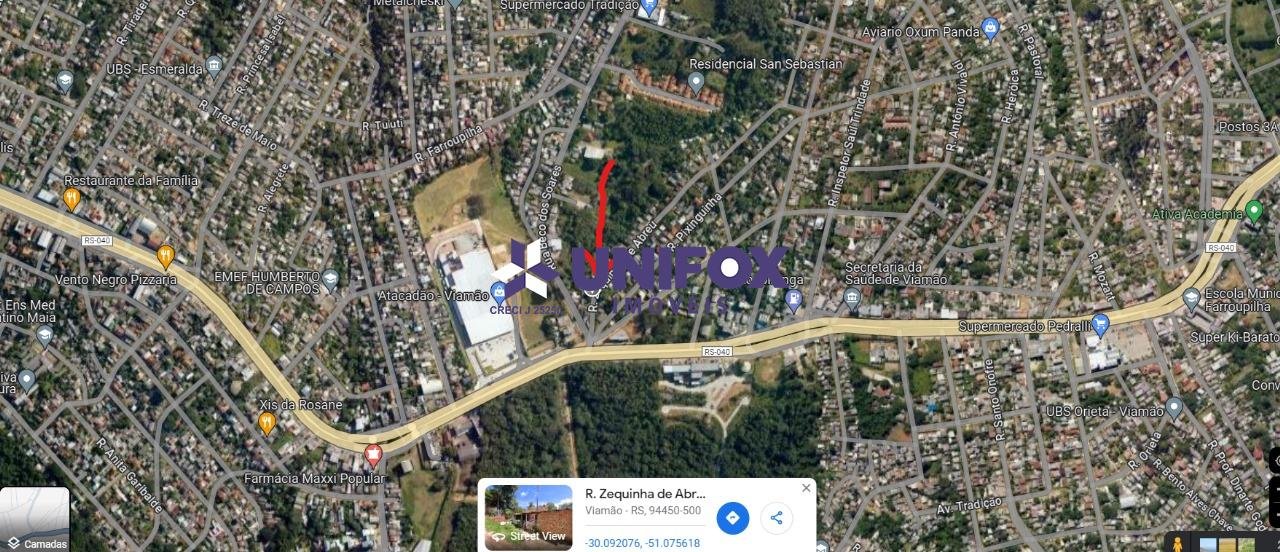1280x552 pixels.
Task: Open the Camadas layers switcher
Action: coord(35,520)
